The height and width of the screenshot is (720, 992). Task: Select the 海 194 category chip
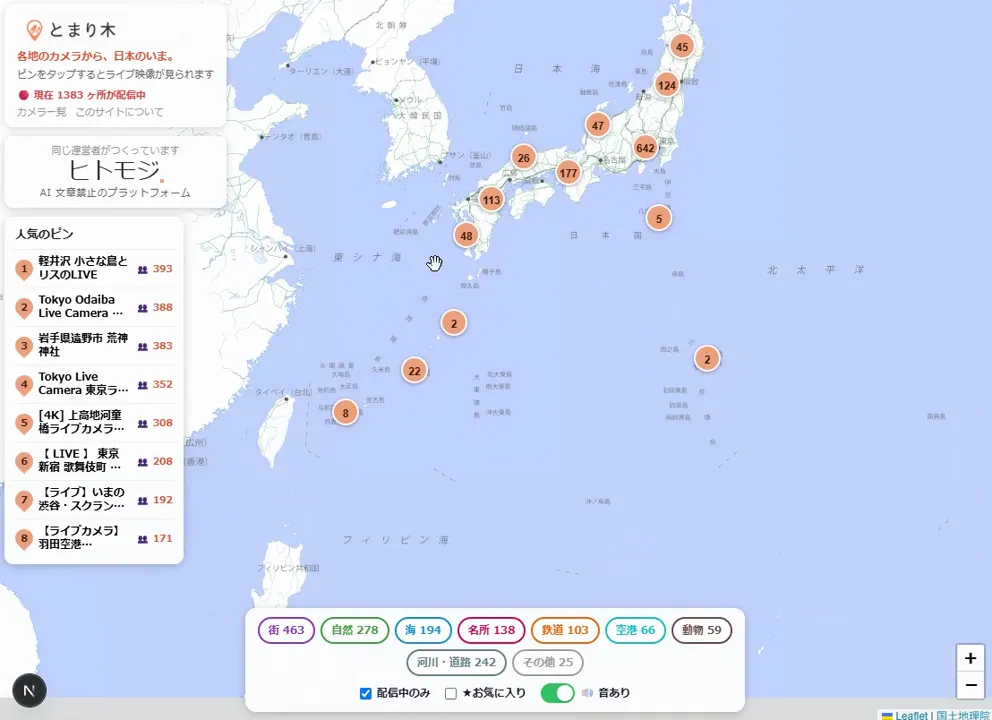(423, 630)
